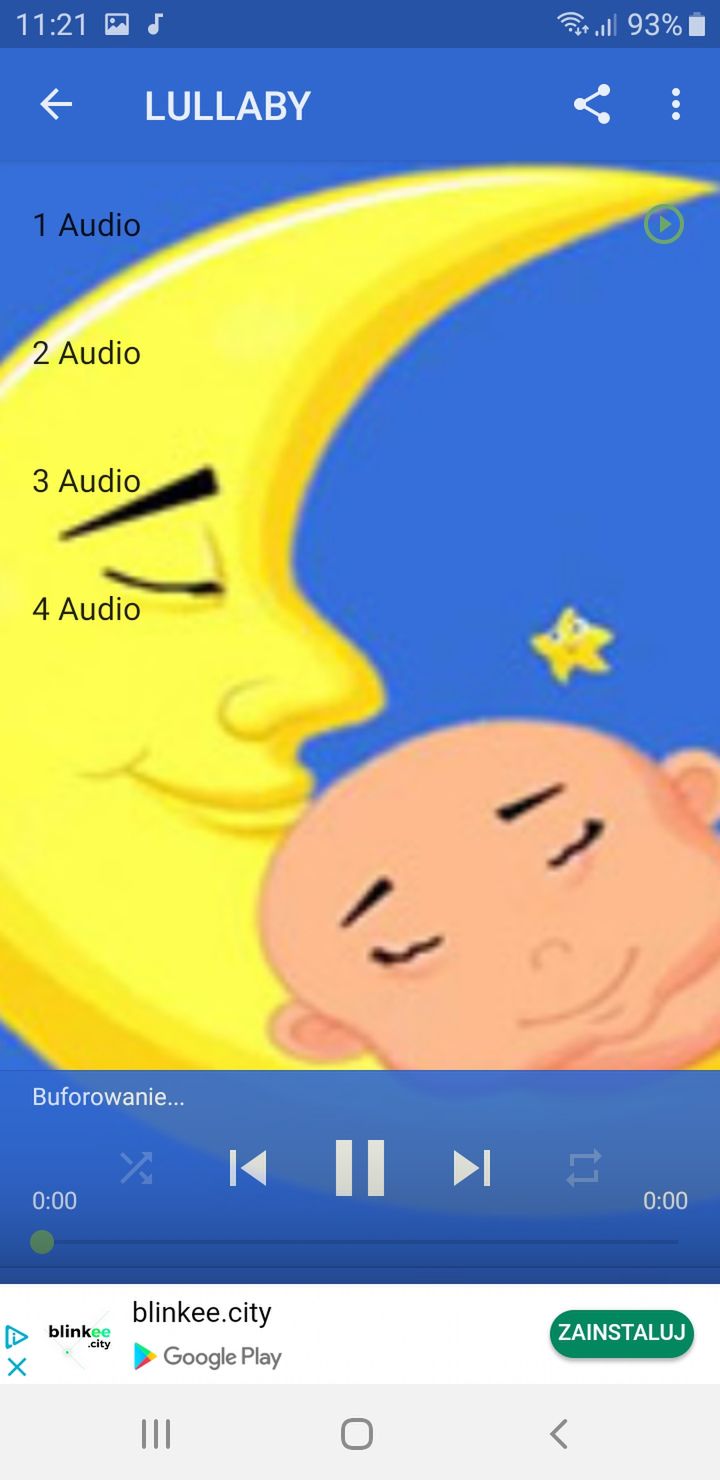Share the Lullaby app
720x1480 pixels.
click(592, 105)
